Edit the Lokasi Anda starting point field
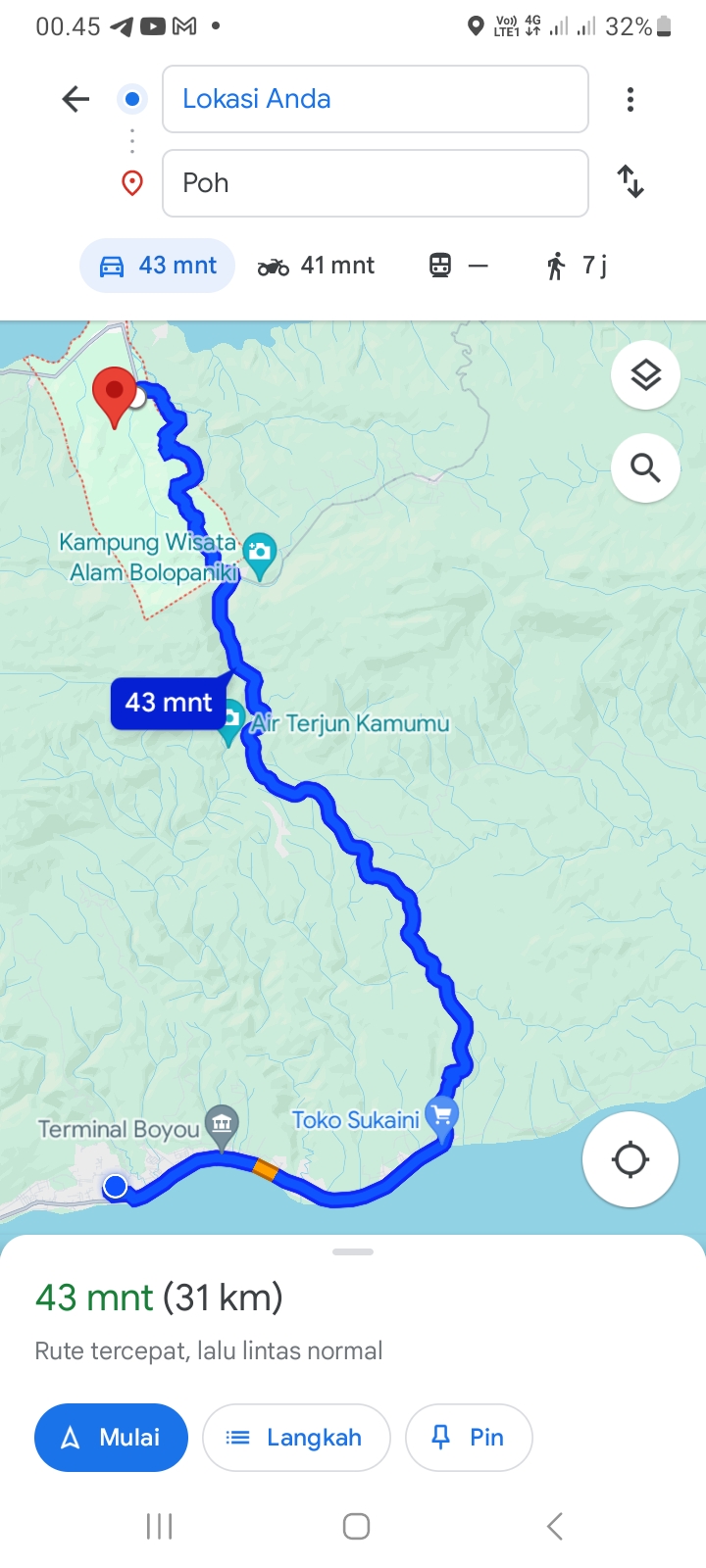Image resolution: width=706 pixels, height=1568 pixels. [x=376, y=99]
